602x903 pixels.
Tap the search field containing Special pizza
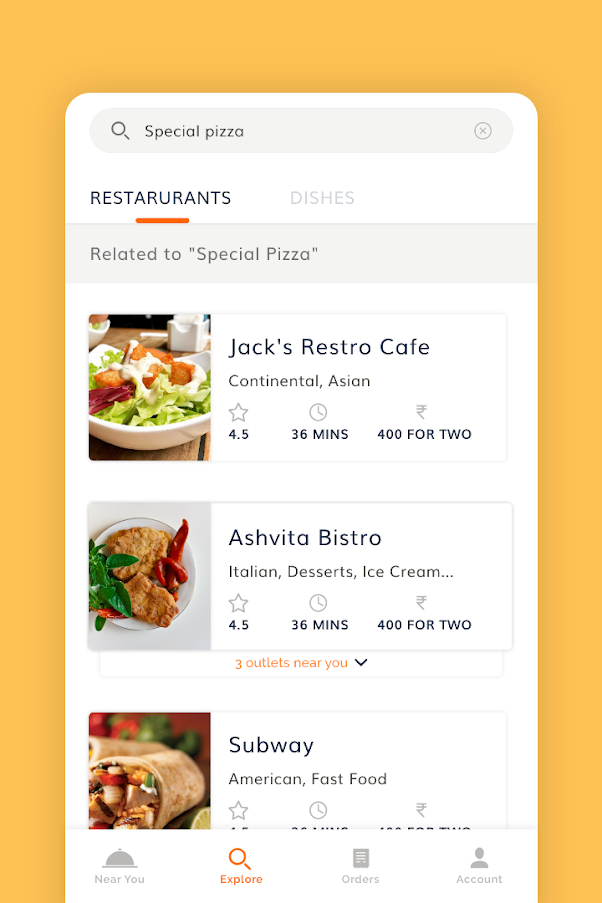[x=300, y=131]
